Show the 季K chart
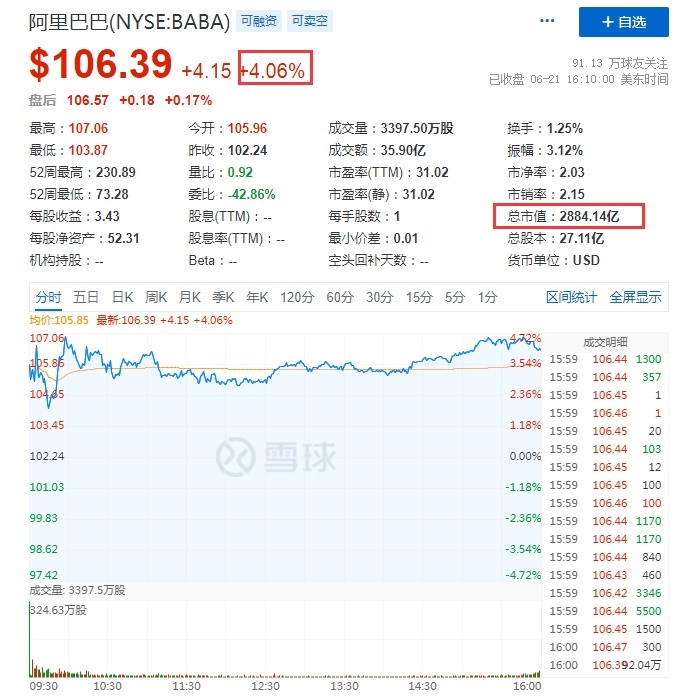The height and width of the screenshot is (699, 686). tap(222, 297)
